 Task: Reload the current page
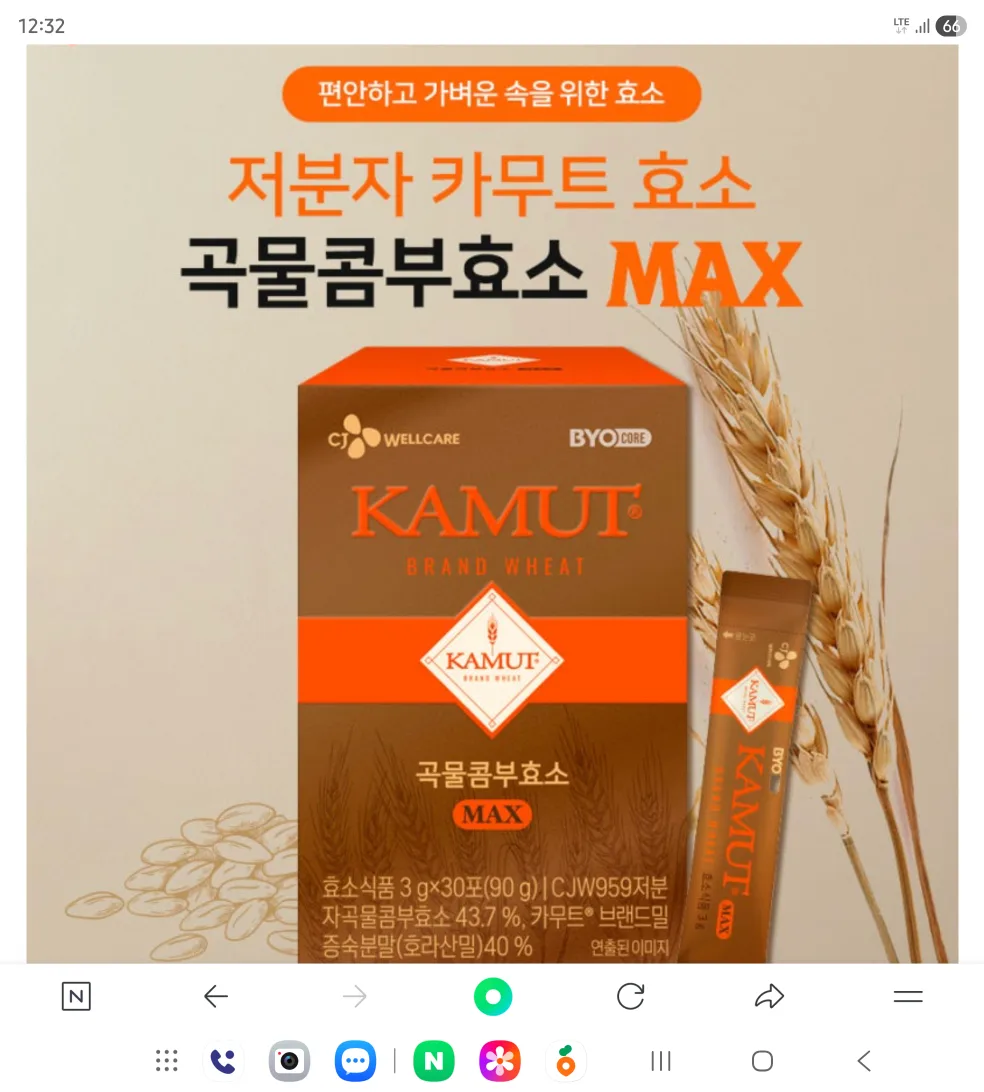coord(630,996)
